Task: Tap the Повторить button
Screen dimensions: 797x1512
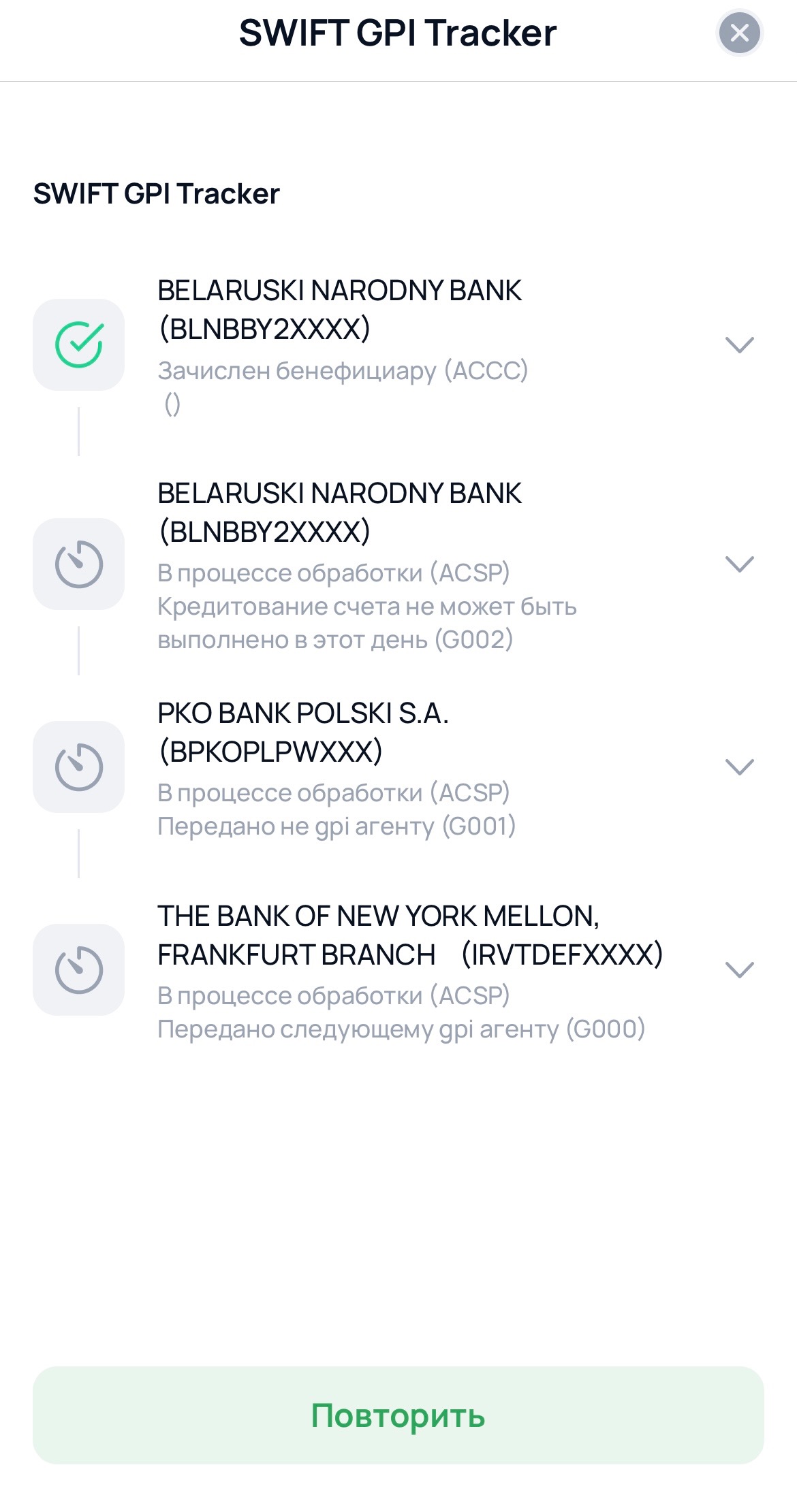Action: pos(398,1415)
